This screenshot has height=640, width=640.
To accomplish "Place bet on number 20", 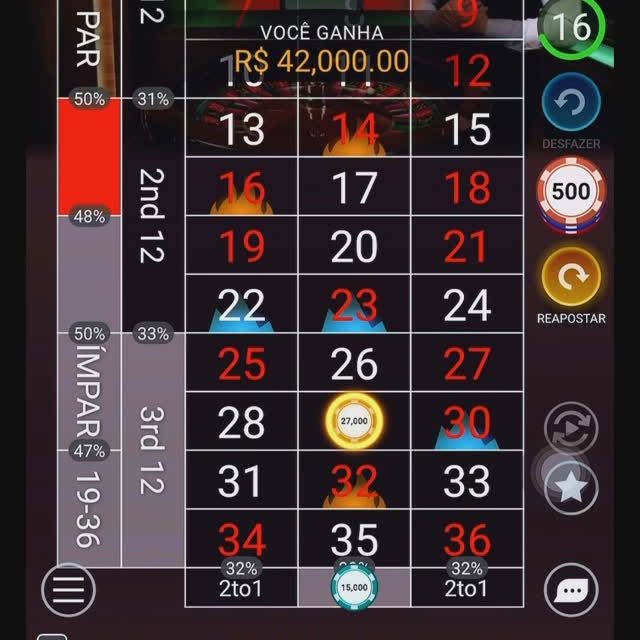I will point(354,247).
